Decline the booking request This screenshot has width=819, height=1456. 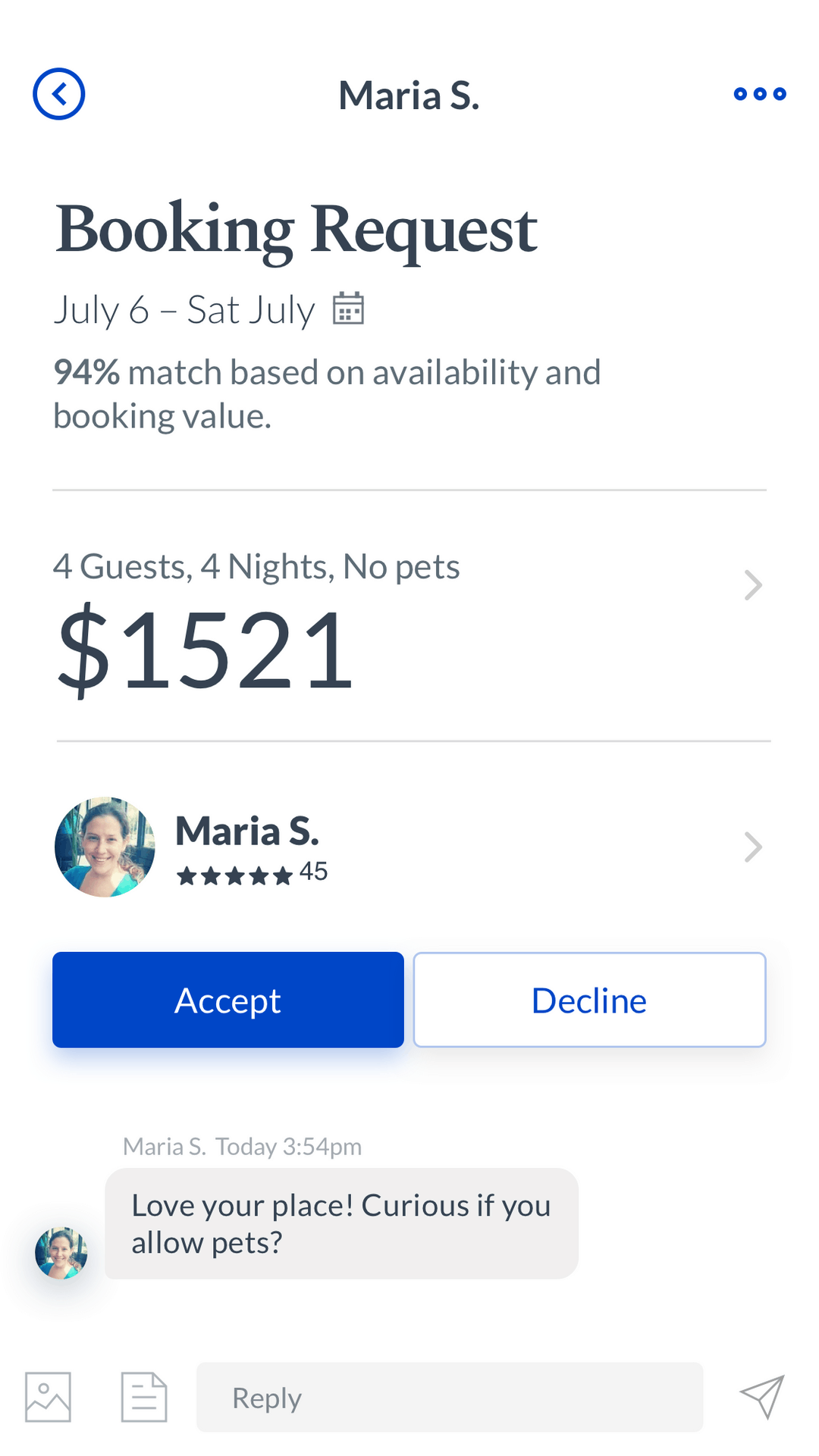(x=588, y=1000)
